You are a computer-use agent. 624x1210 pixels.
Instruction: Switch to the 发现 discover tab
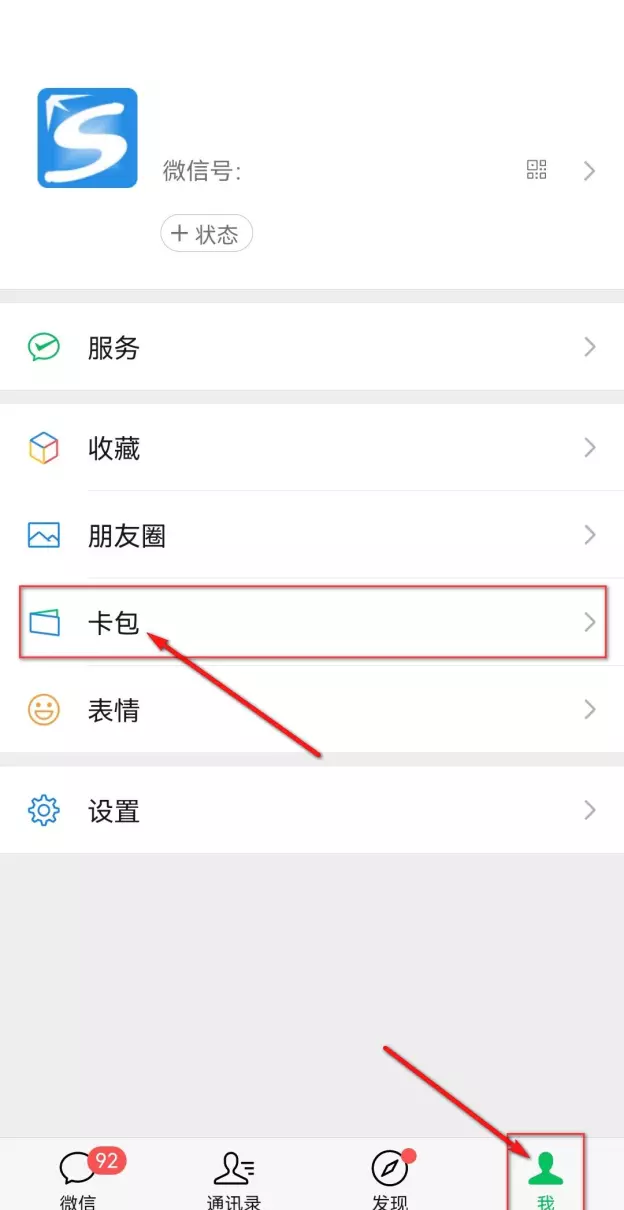pos(390,1177)
